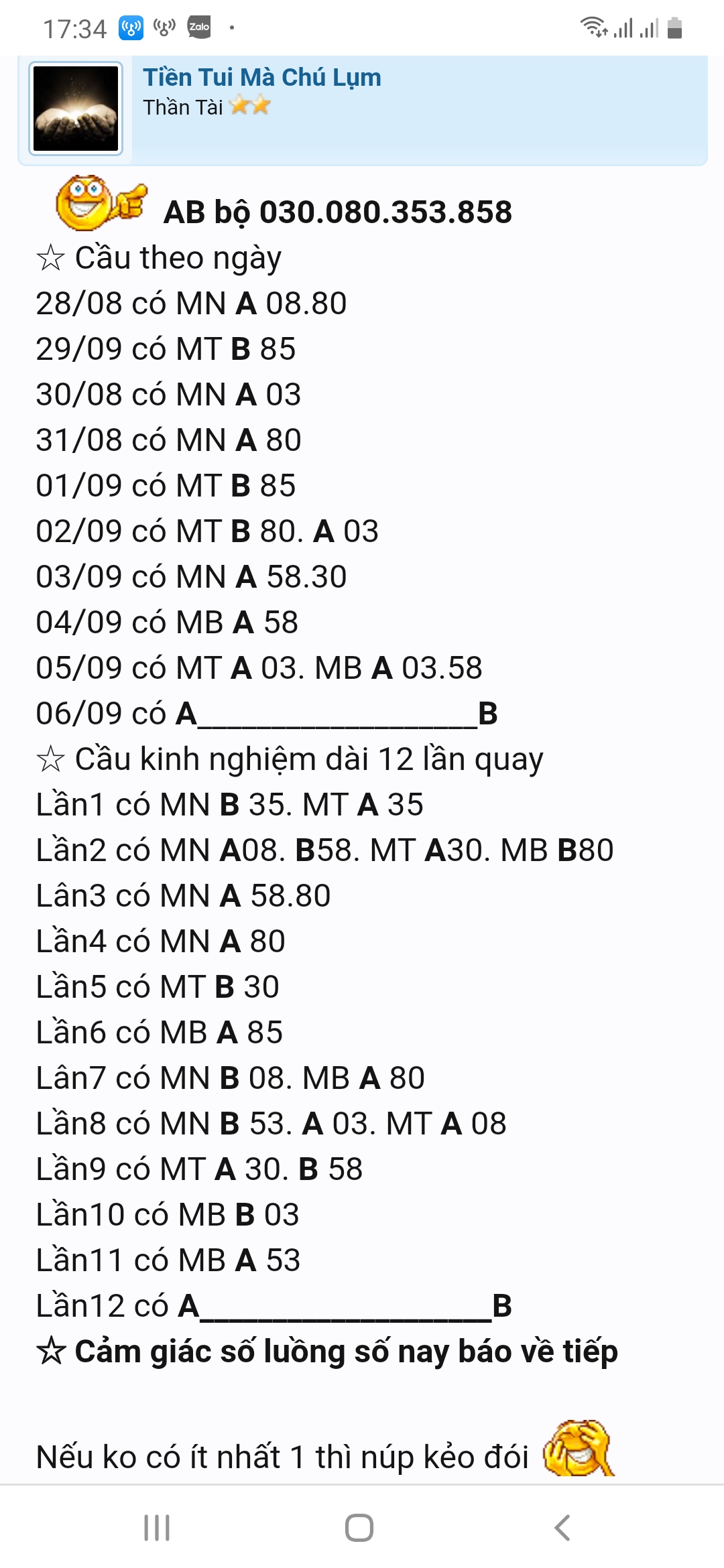This screenshot has width=724, height=1568.
Task: Tap the poster's avatar picture
Action: coord(76,109)
